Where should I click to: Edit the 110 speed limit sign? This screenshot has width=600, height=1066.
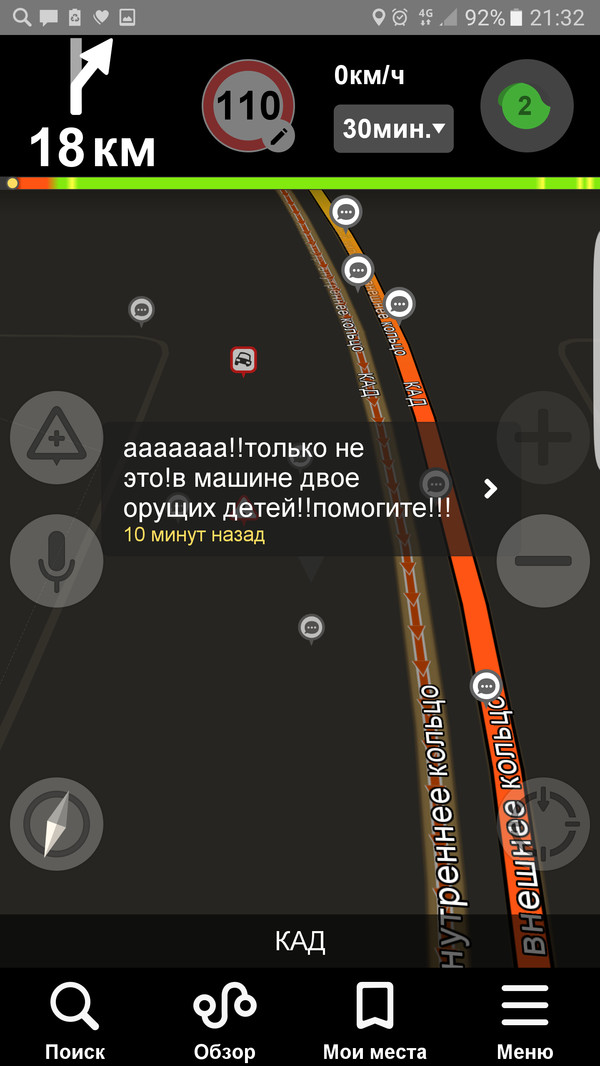coord(248,105)
